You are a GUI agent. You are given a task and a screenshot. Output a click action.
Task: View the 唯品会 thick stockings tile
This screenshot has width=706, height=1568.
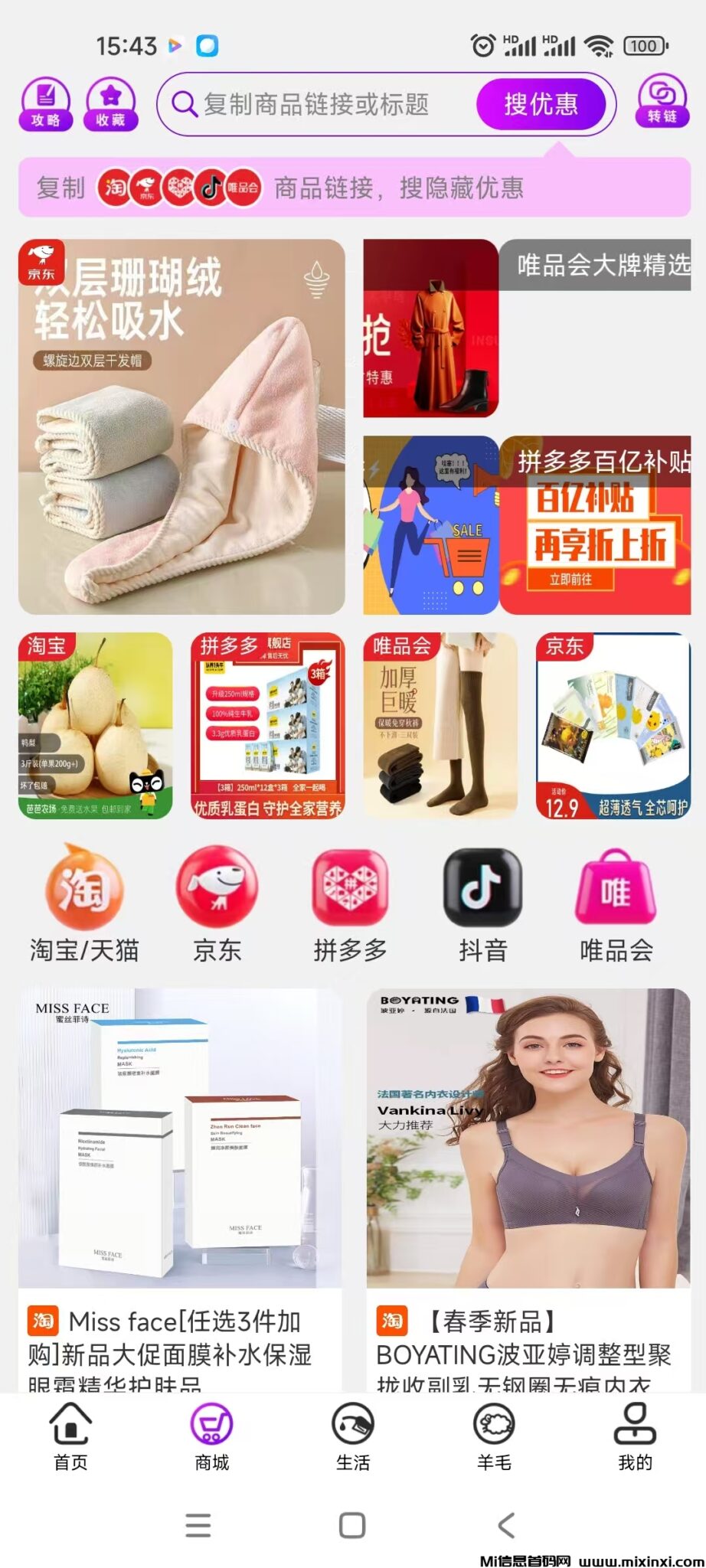[440, 726]
